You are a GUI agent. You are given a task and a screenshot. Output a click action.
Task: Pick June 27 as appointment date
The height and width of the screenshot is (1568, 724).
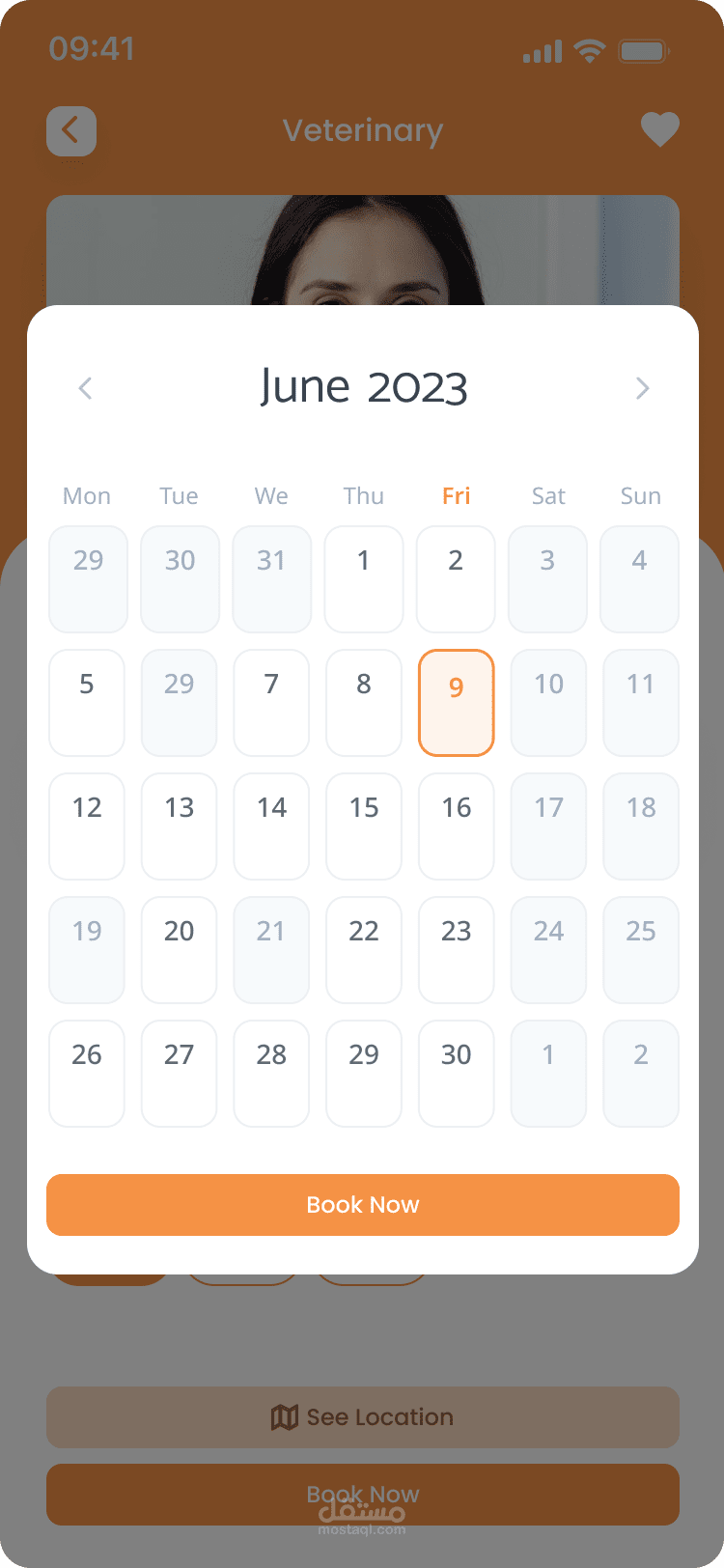click(180, 1074)
